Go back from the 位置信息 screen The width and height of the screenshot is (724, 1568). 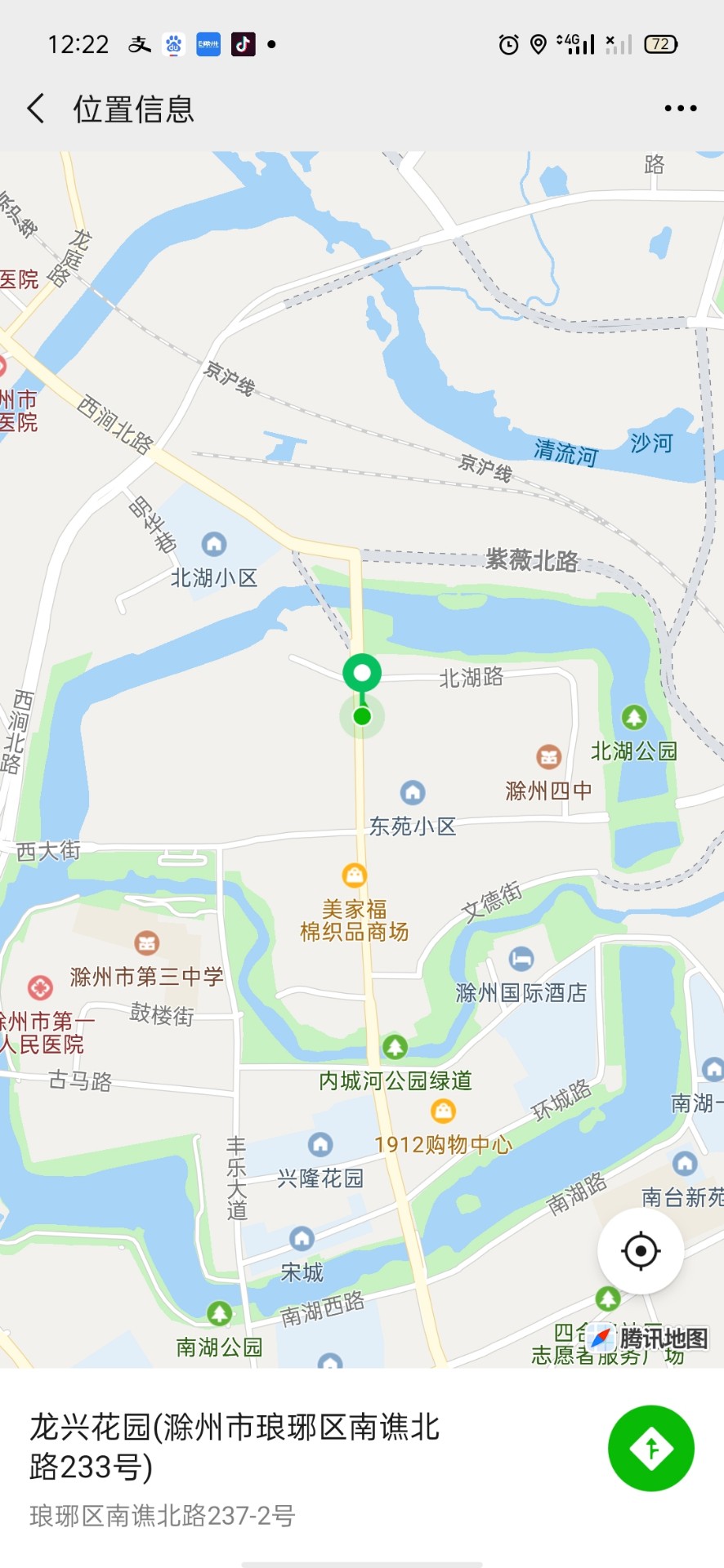(36, 109)
